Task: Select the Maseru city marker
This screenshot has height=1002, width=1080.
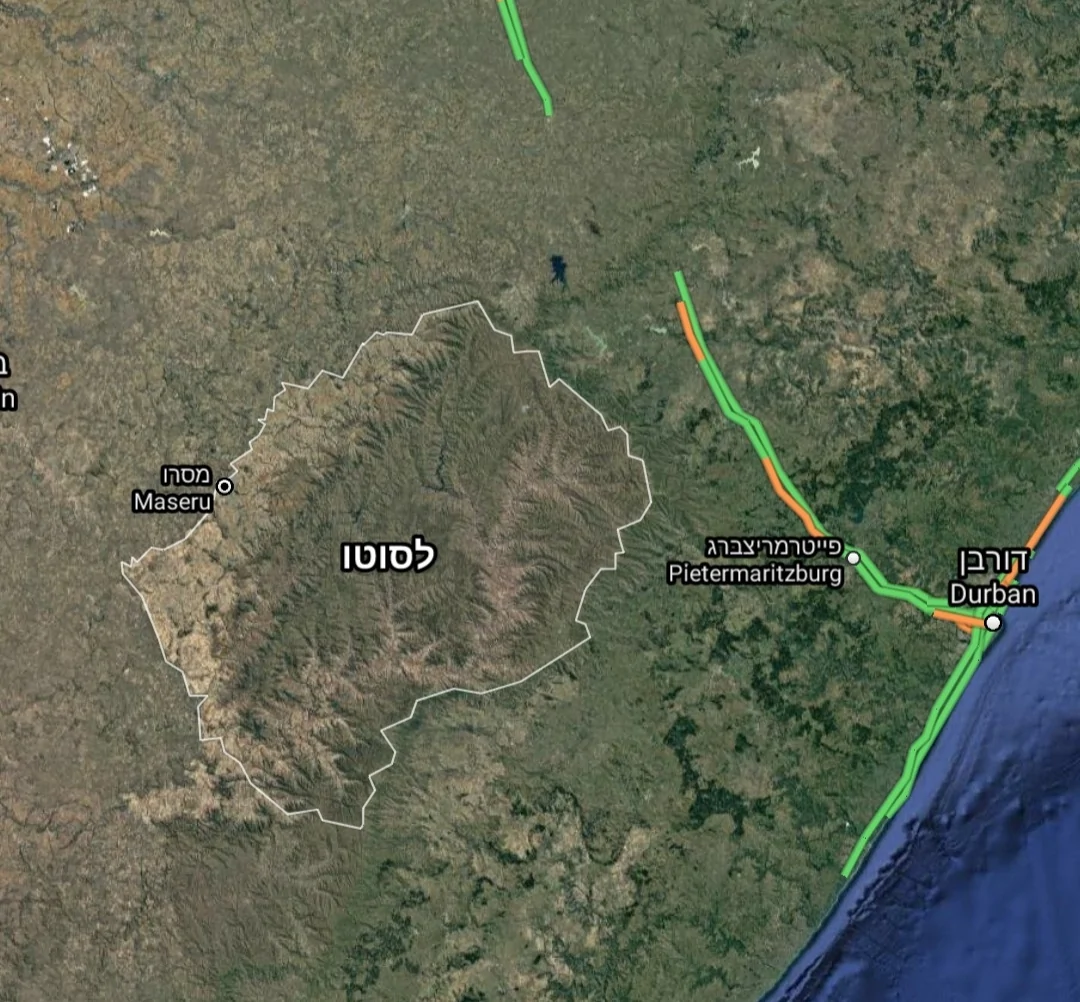Action: click(x=225, y=486)
